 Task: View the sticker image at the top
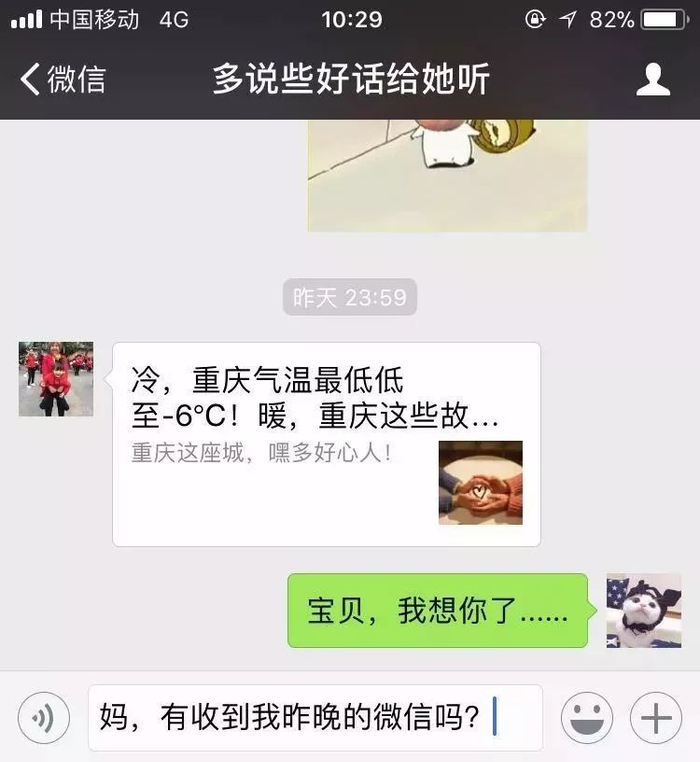[x=447, y=175]
